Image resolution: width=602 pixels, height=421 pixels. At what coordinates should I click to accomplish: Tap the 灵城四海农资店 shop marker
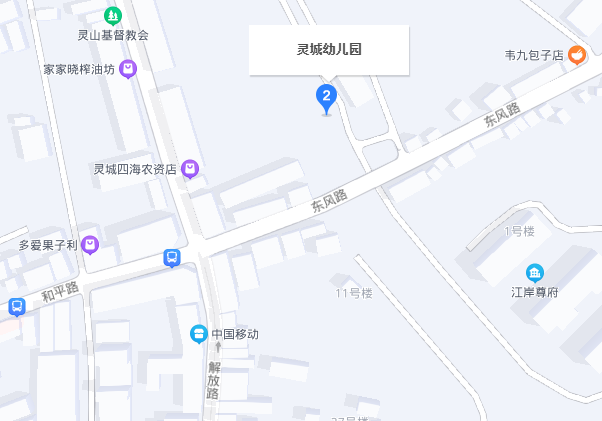[189, 170]
